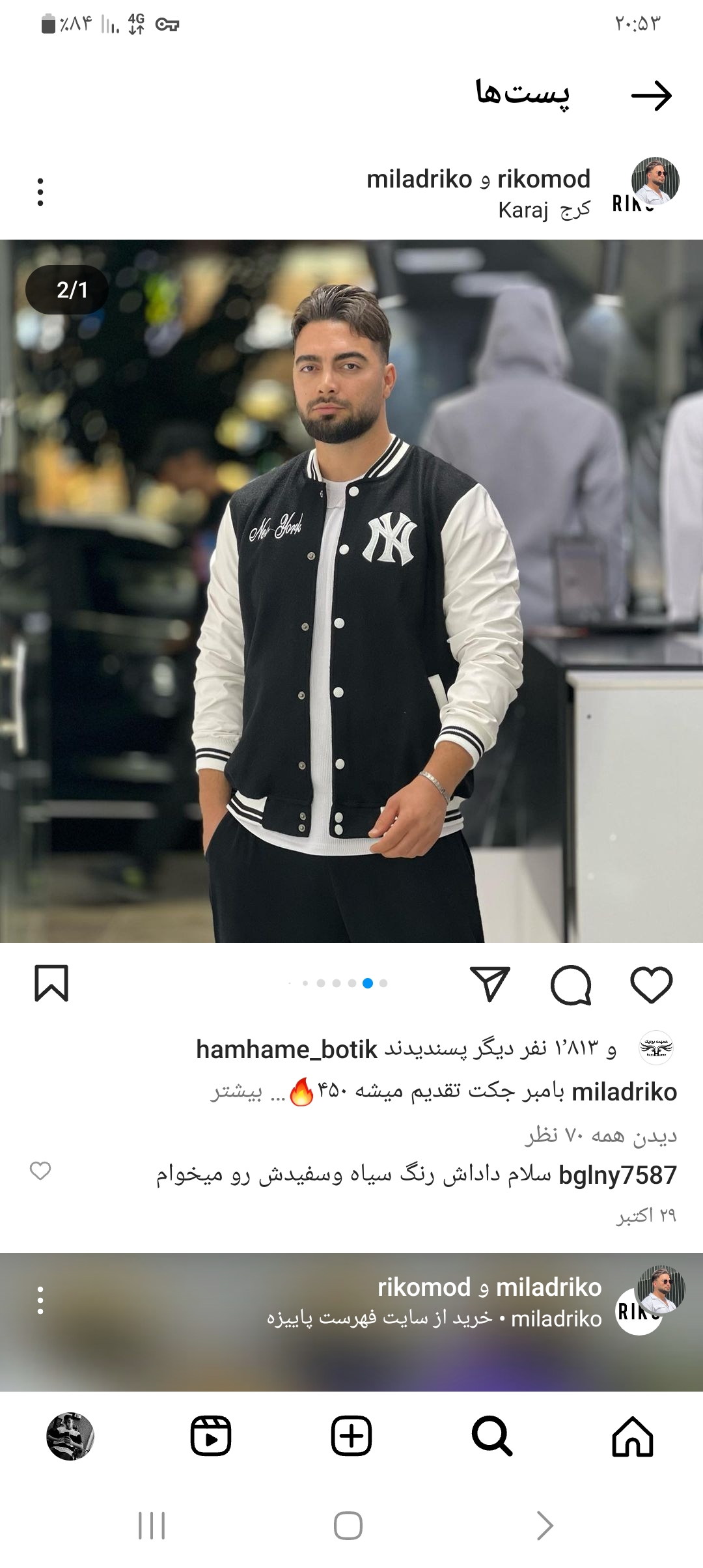Open the rikomod profile from the post header

pos(544,179)
